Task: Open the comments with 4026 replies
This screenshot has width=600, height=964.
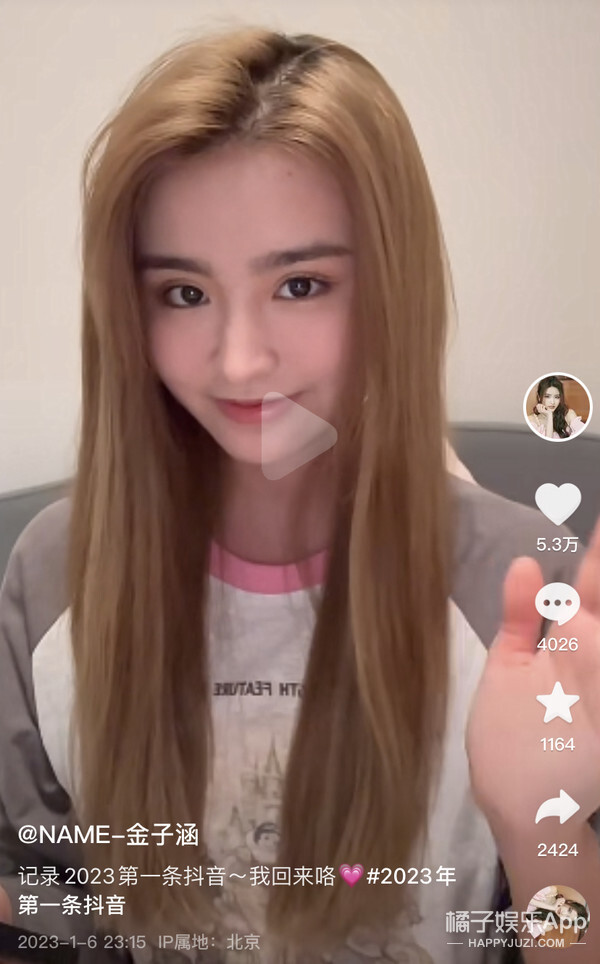Action: pos(557,604)
